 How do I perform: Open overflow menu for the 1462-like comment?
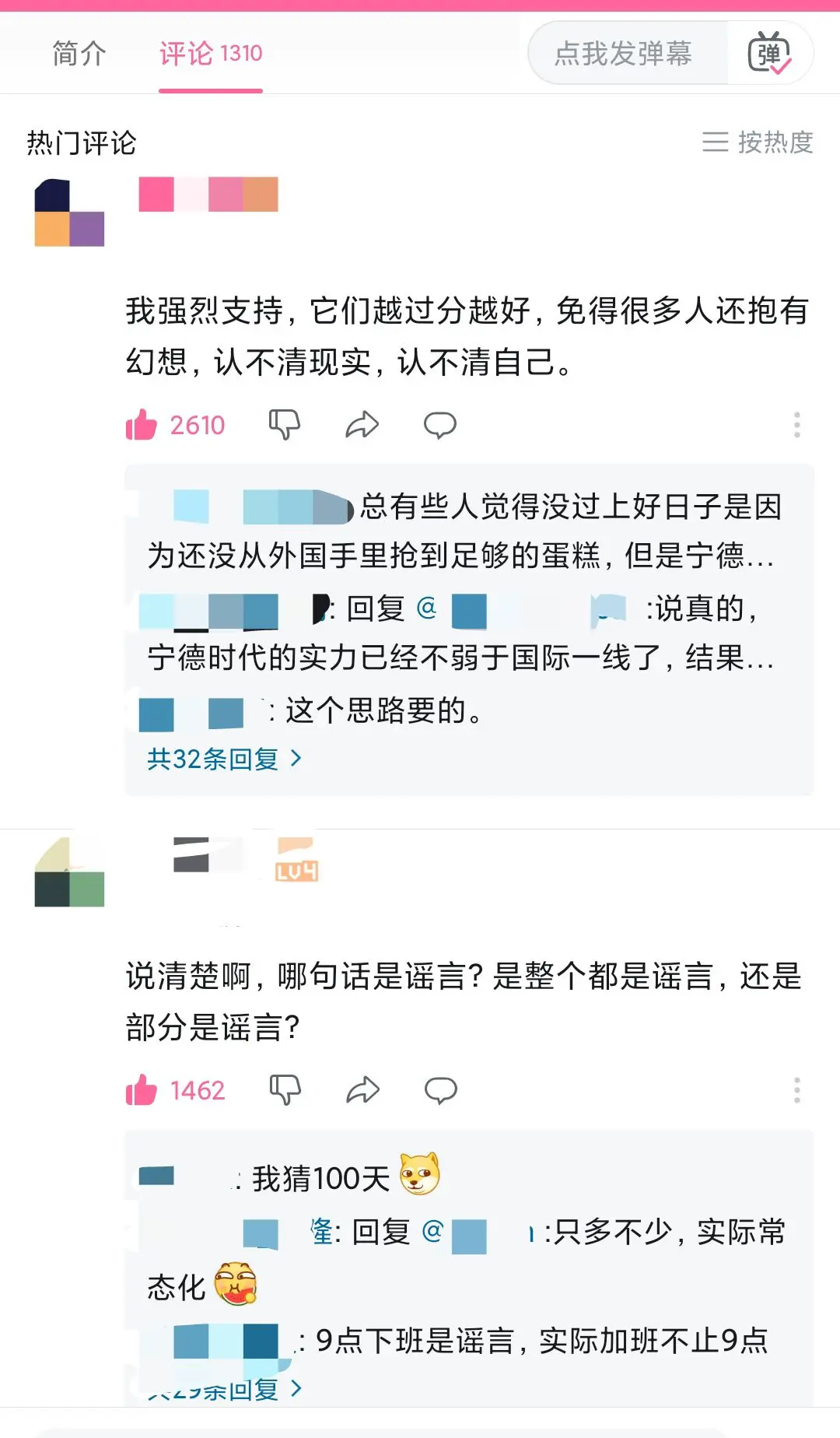pyautogui.click(x=796, y=1090)
